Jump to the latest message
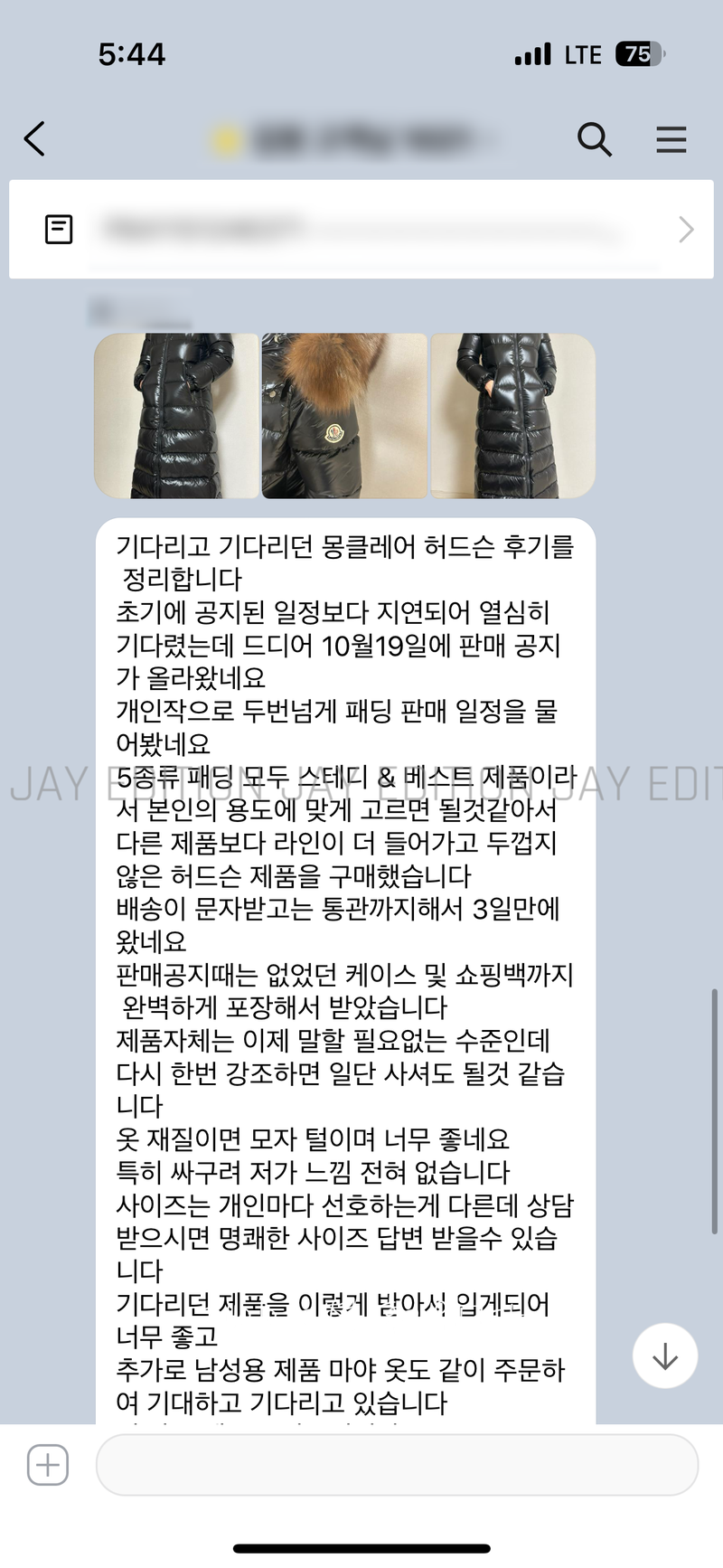Image resolution: width=723 pixels, height=1568 pixels. click(x=664, y=1355)
